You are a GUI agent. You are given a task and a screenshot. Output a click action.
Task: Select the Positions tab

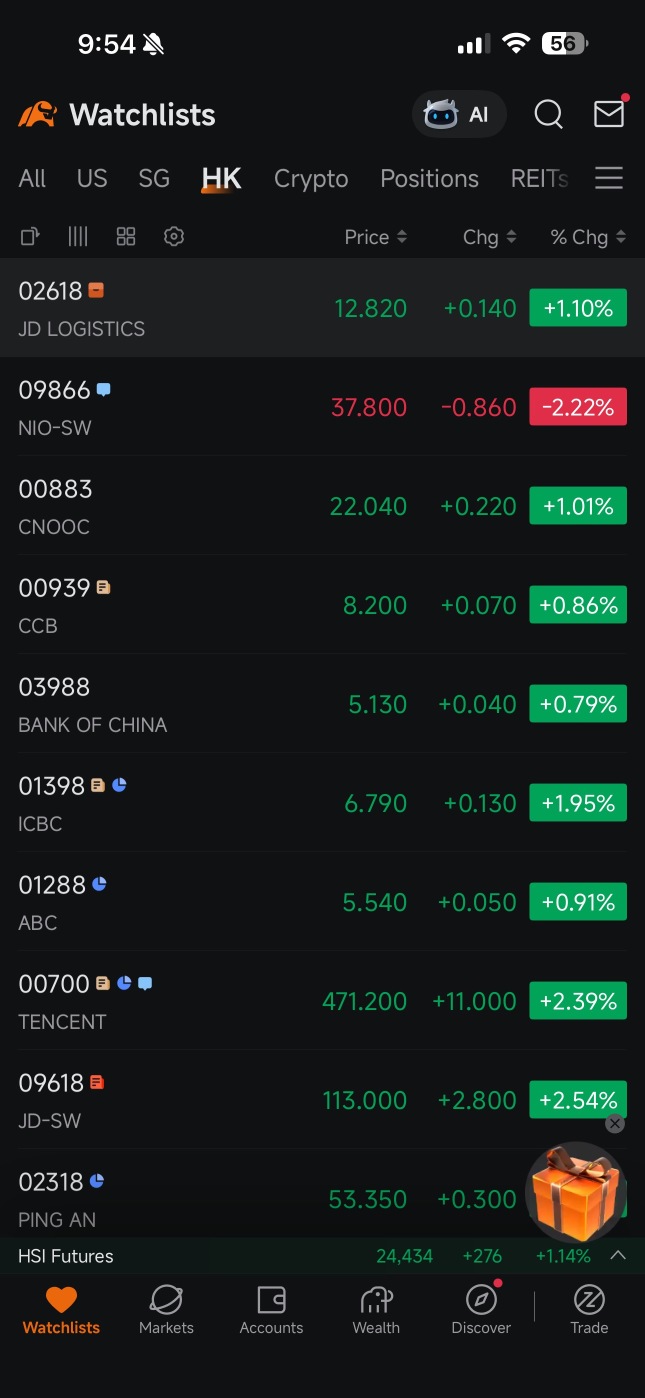click(x=429, y=179)
